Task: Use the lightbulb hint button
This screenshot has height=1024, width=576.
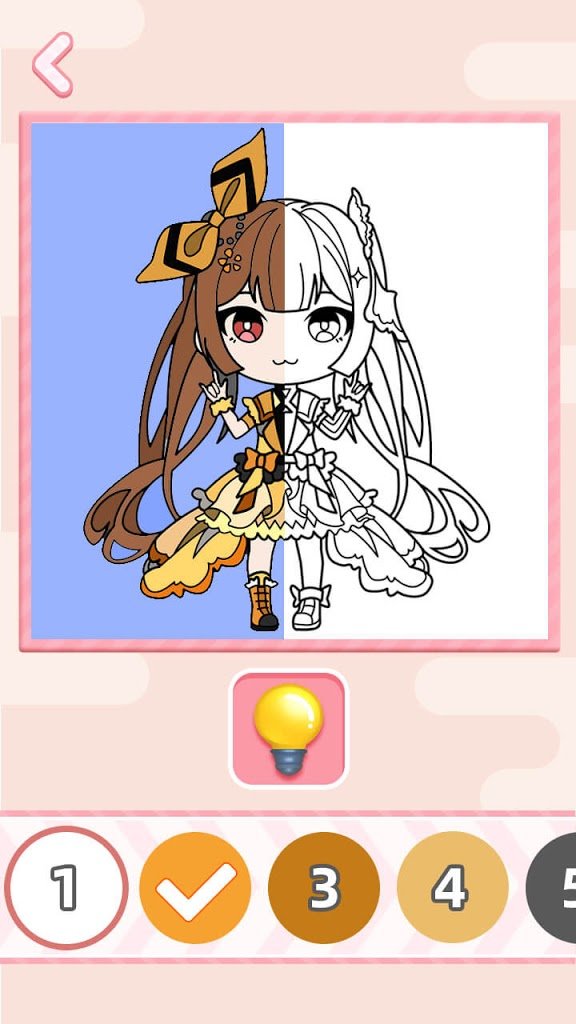Action: 289,729
